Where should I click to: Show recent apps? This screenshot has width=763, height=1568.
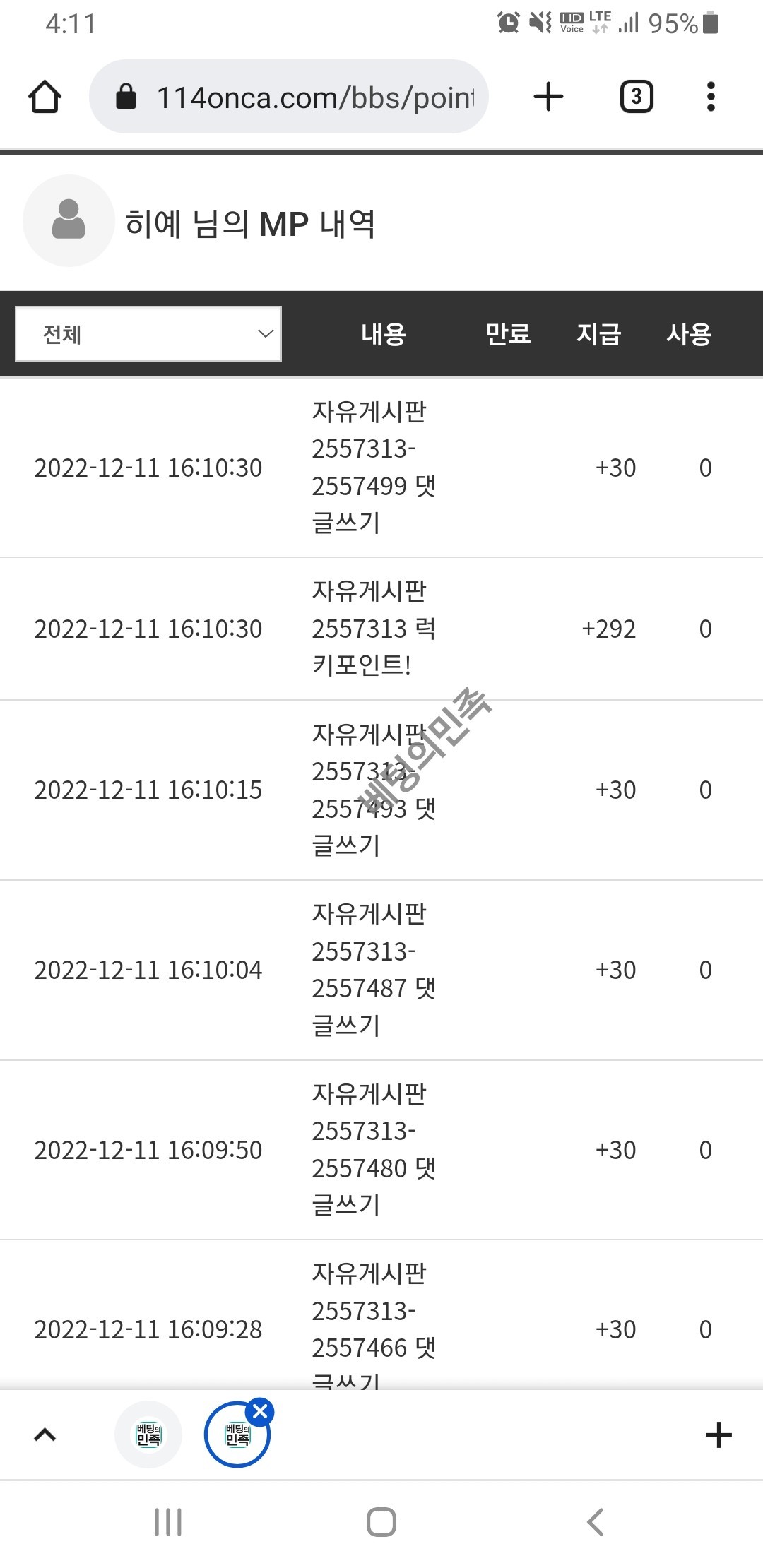pos(168,1522)
